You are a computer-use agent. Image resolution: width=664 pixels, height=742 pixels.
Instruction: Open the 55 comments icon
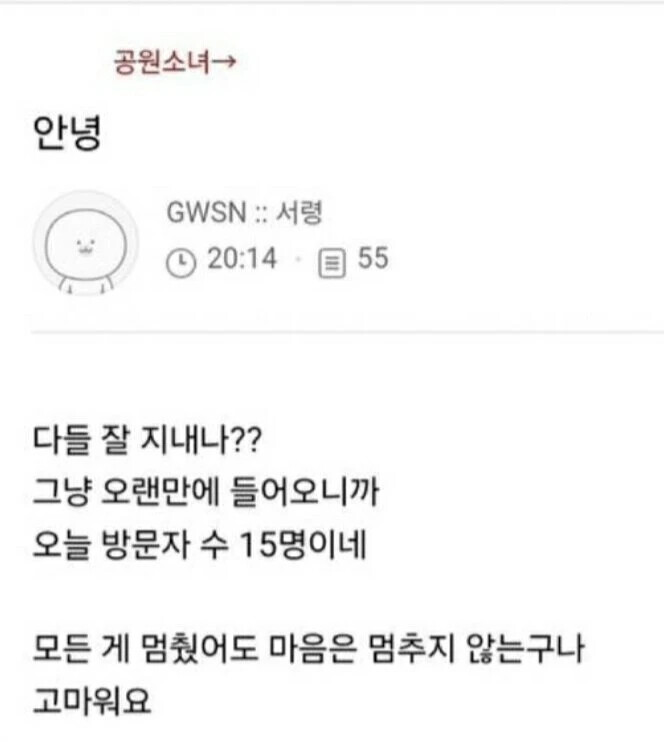point(332,263)
